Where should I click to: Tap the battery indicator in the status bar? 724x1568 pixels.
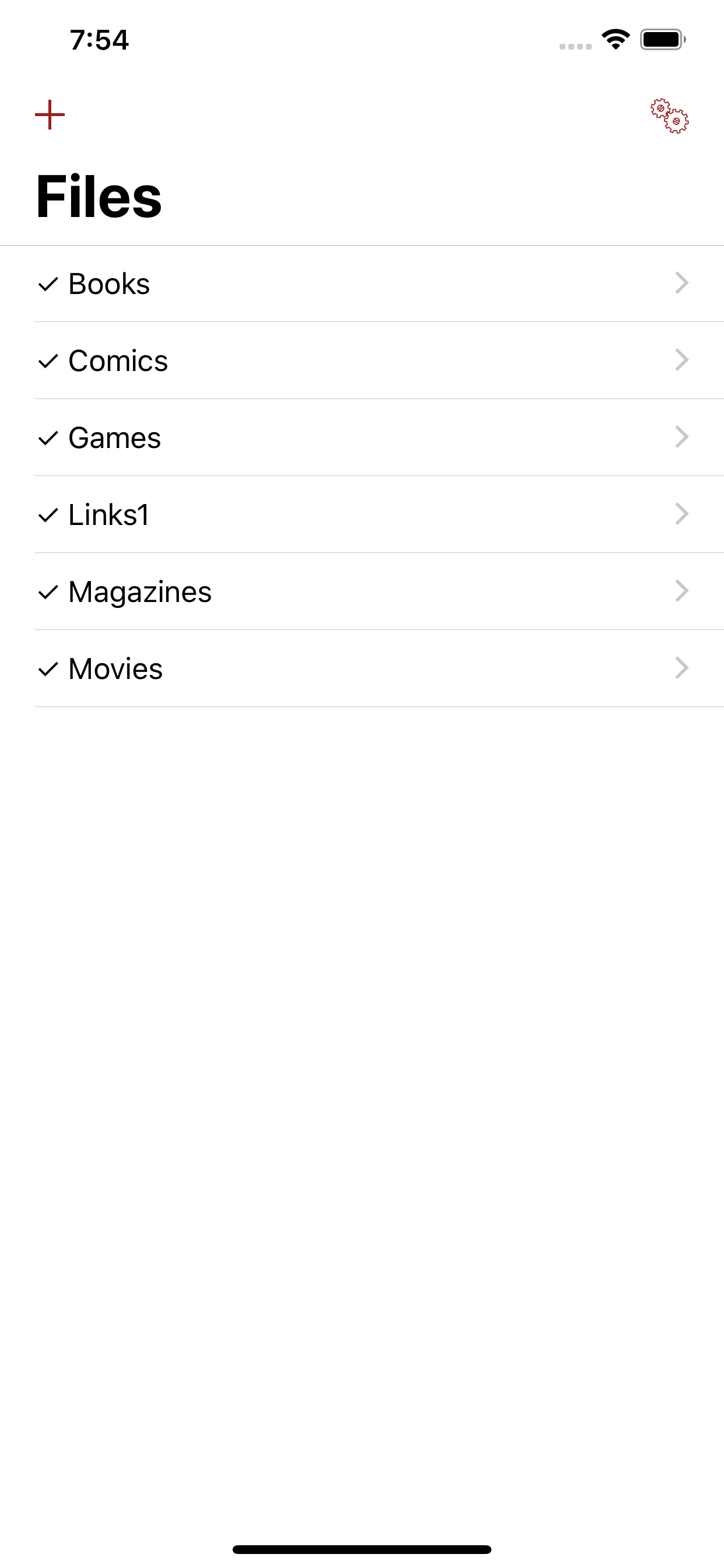(661, 39)
